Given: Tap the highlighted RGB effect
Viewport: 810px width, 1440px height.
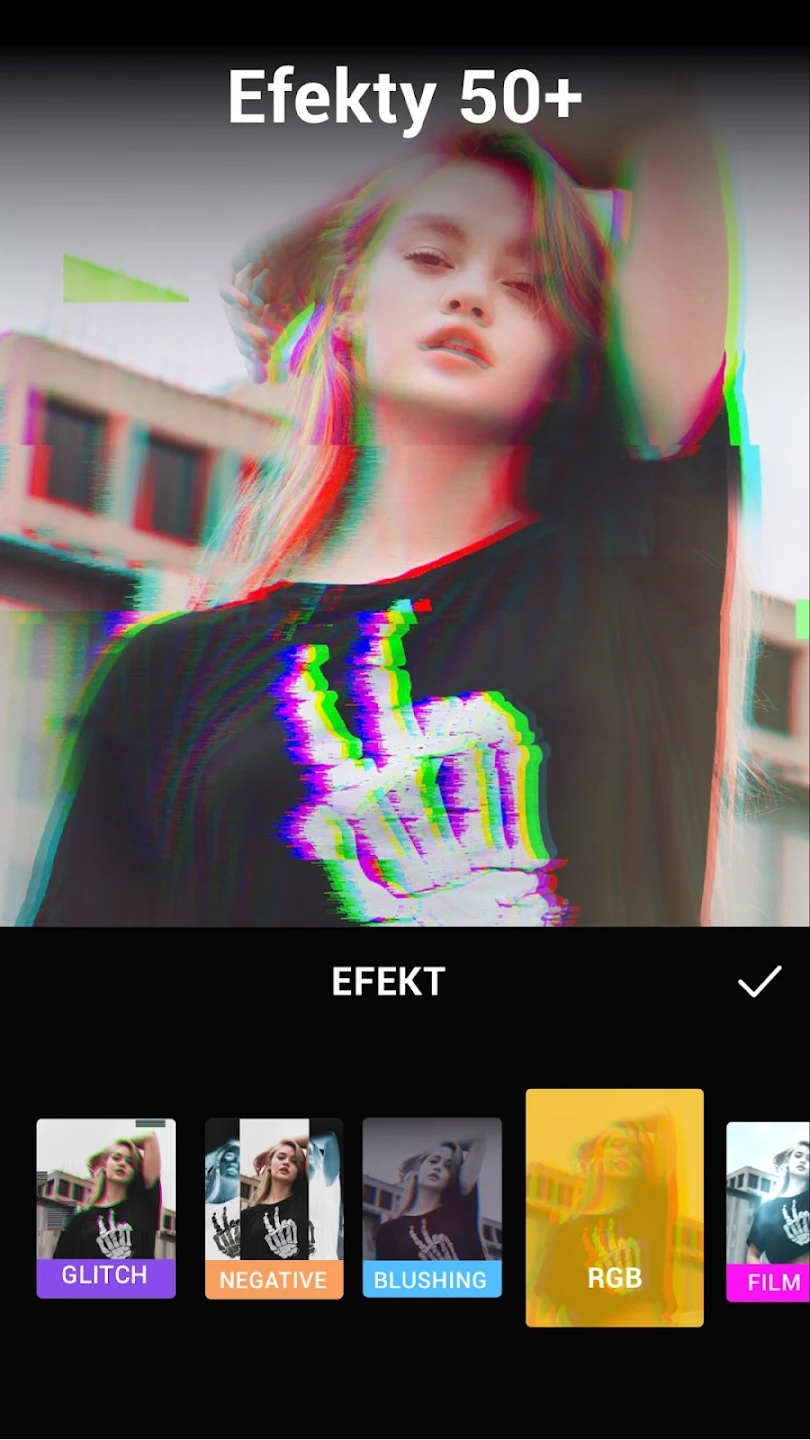Looking at the screenshot, I should click(x=614, y=1208).
